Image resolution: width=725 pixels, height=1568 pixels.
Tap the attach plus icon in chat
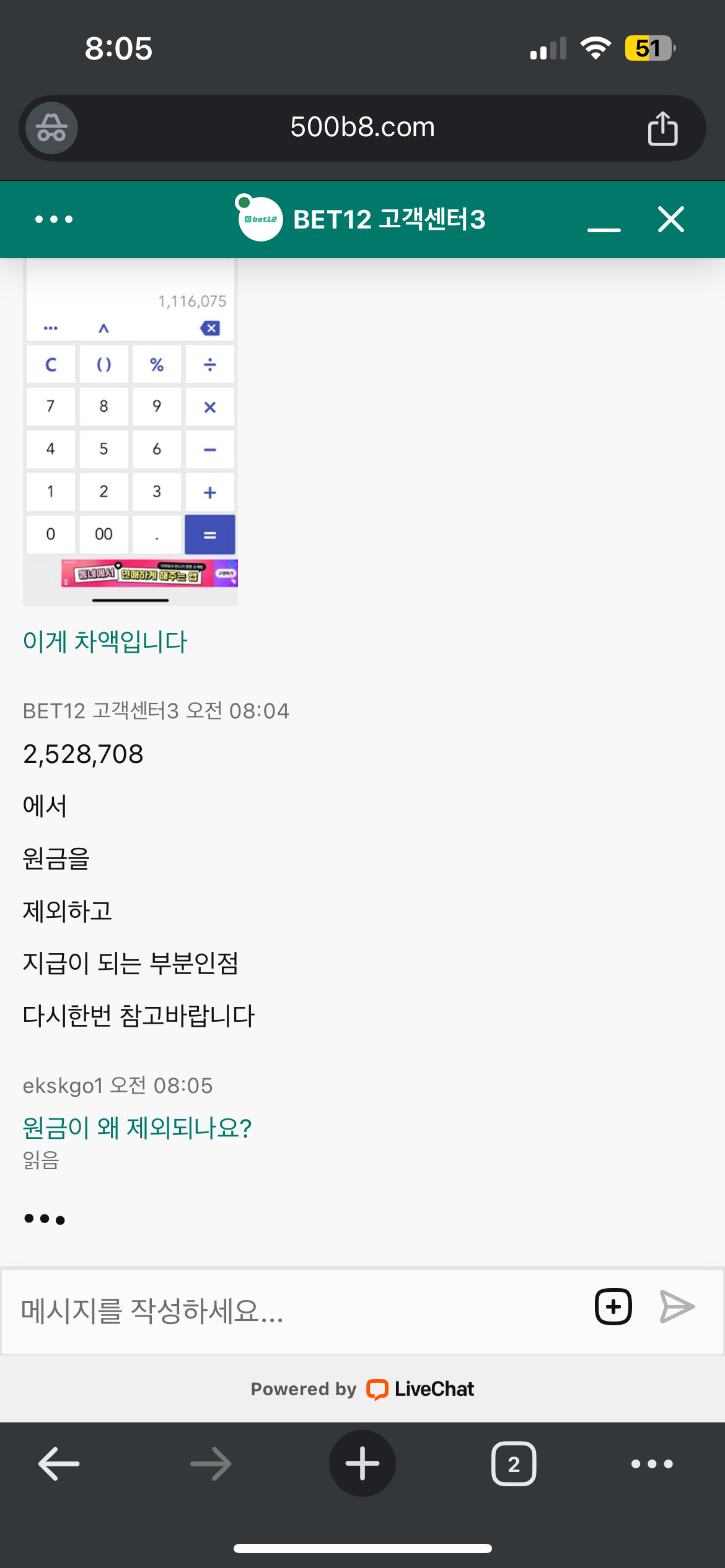613,1307
